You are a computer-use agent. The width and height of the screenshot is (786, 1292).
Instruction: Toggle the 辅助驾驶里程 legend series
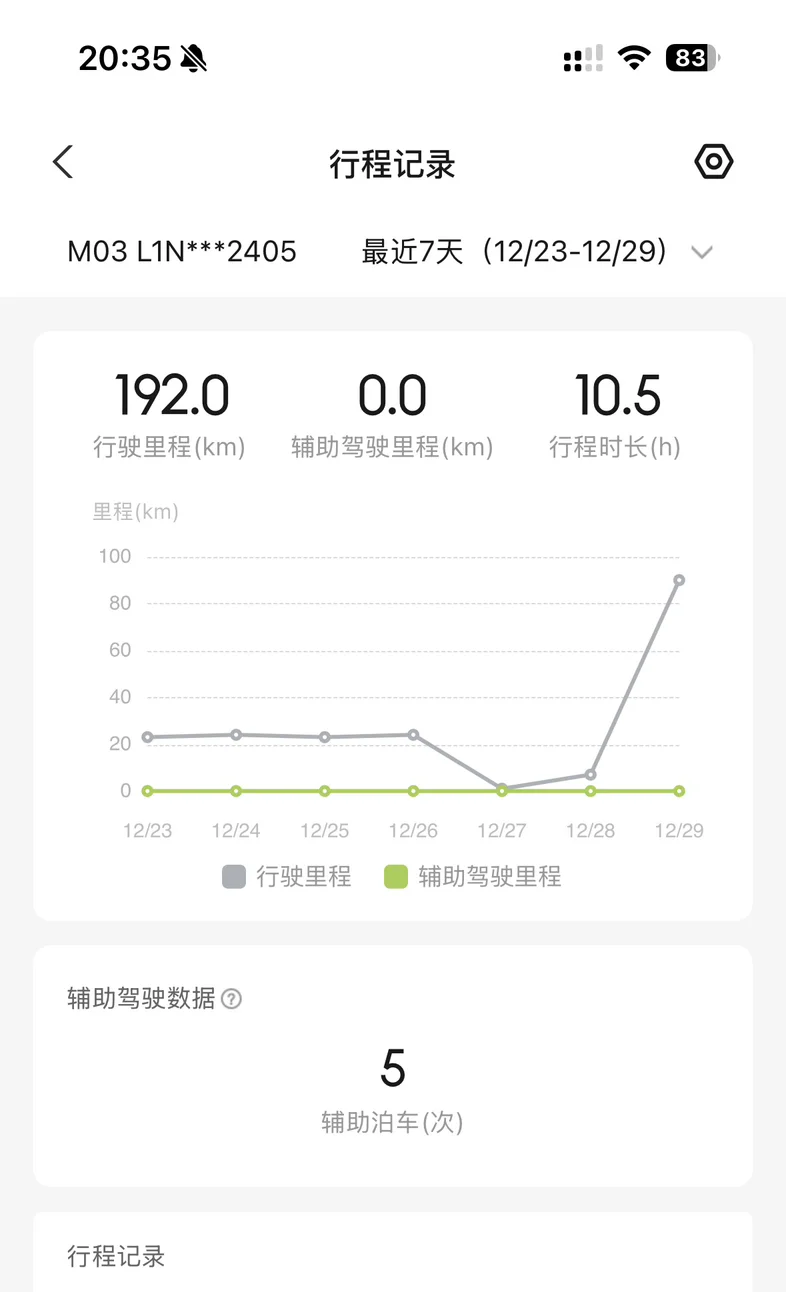[473, 877]
